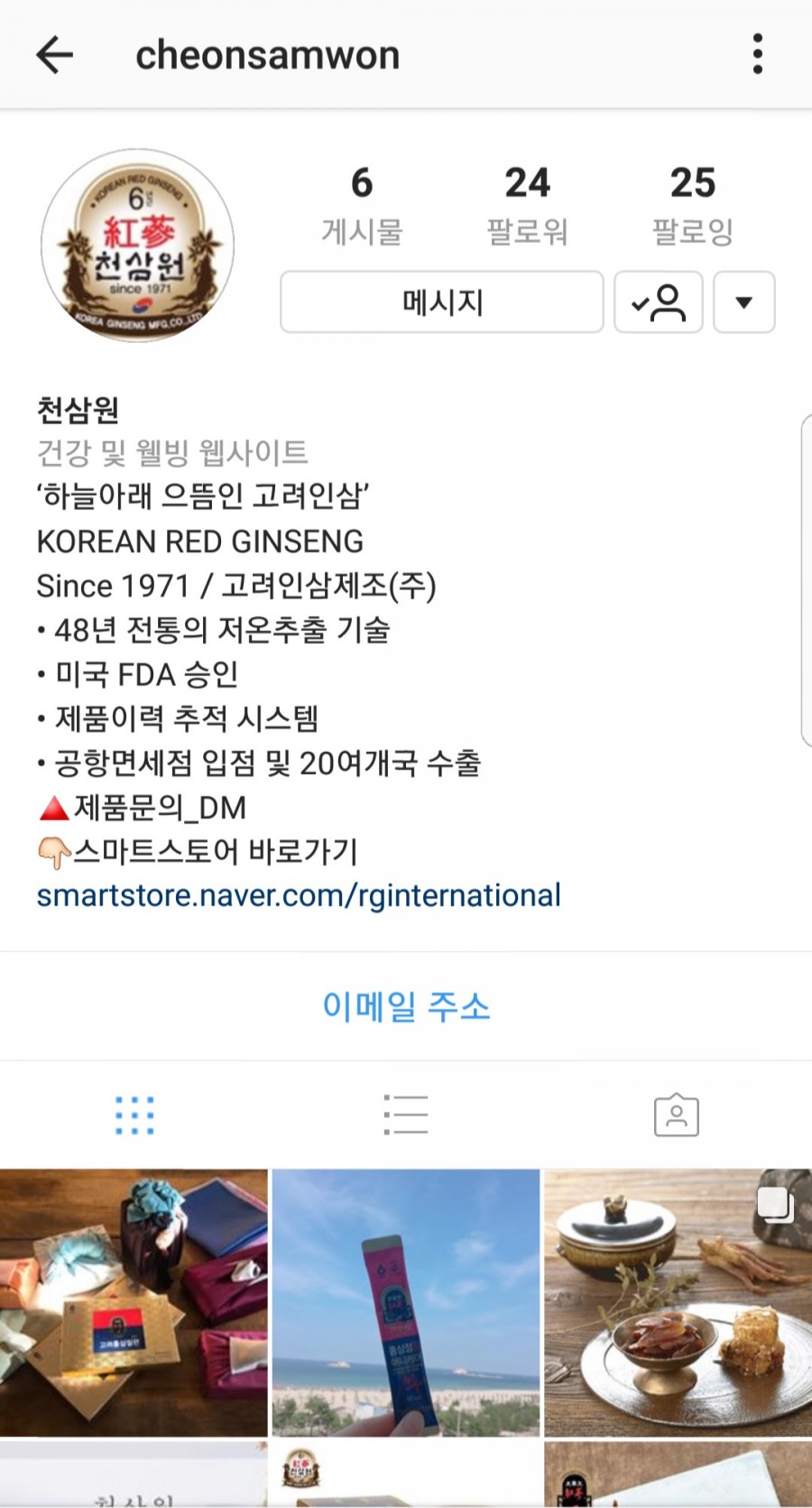Open the cheonsamwon profile picture

[137, 245]
